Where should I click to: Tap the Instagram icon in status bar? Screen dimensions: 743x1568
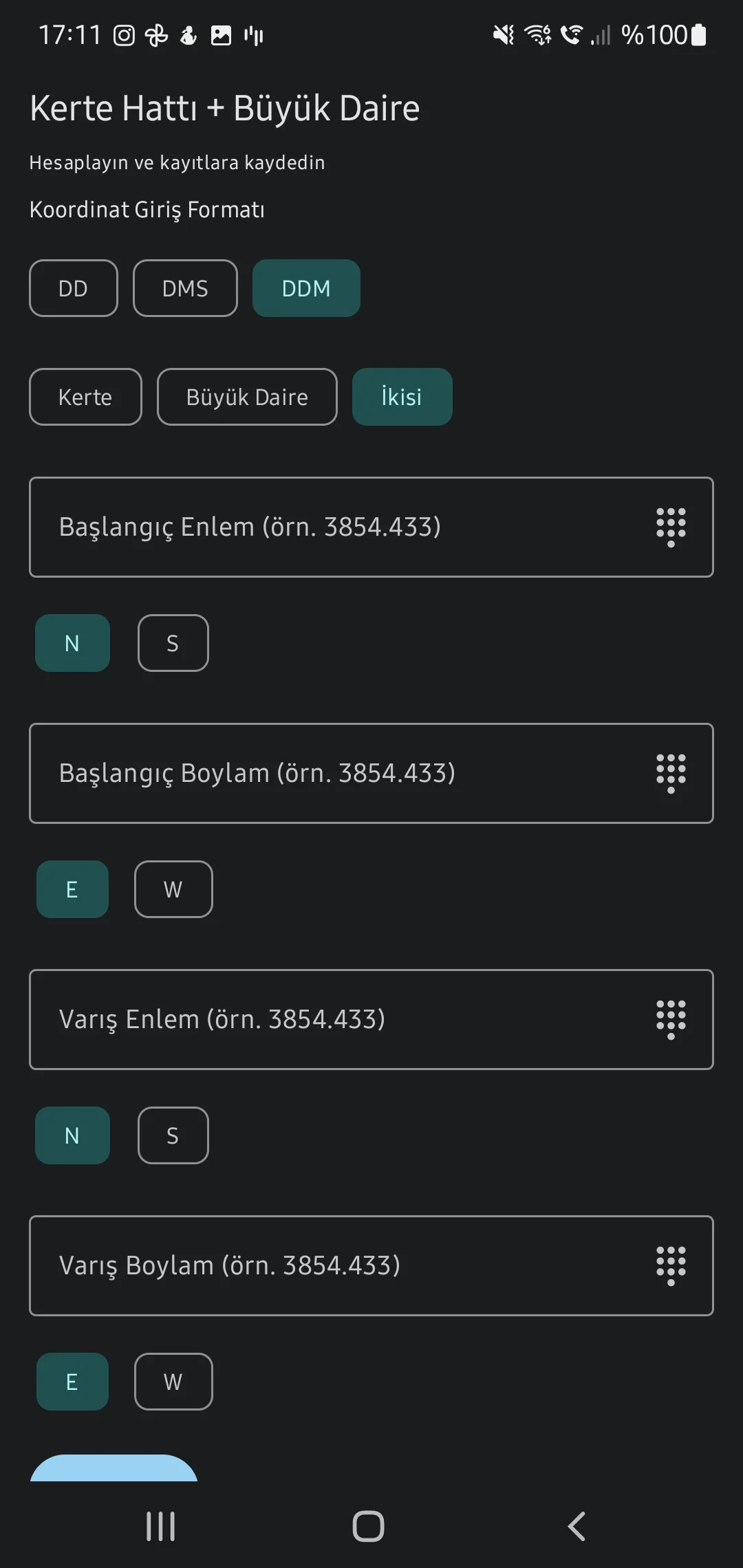124,34
